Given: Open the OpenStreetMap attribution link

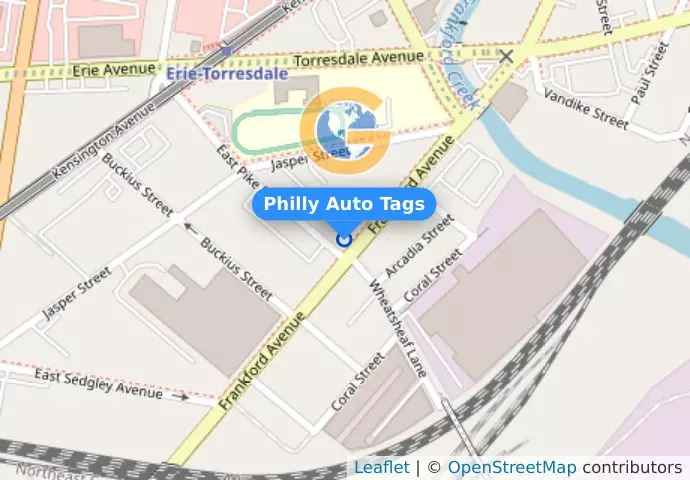Looking at the screenshot, I should click(511, 467).
